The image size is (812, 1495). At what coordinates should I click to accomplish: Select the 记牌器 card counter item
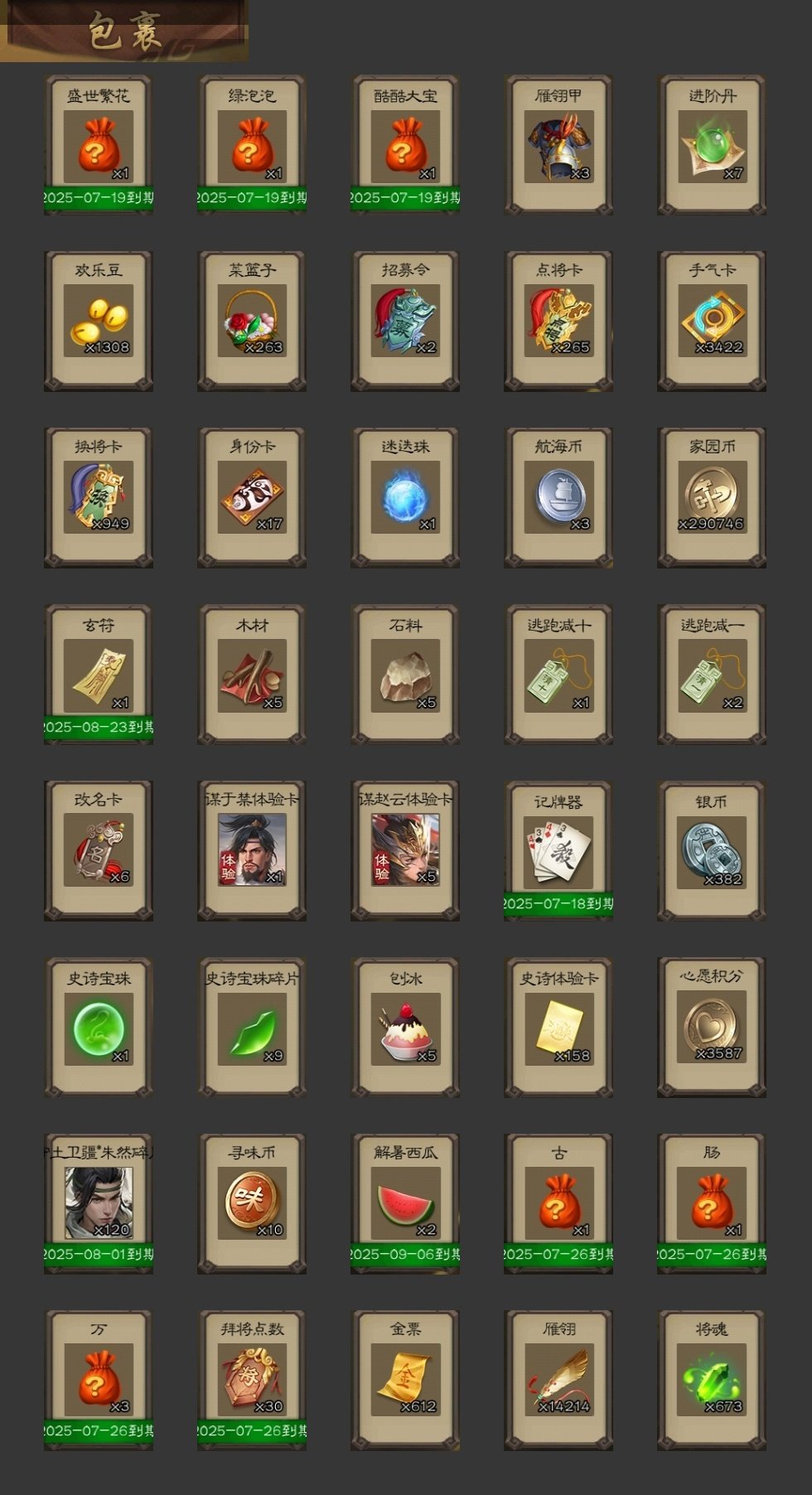point(558,851)
